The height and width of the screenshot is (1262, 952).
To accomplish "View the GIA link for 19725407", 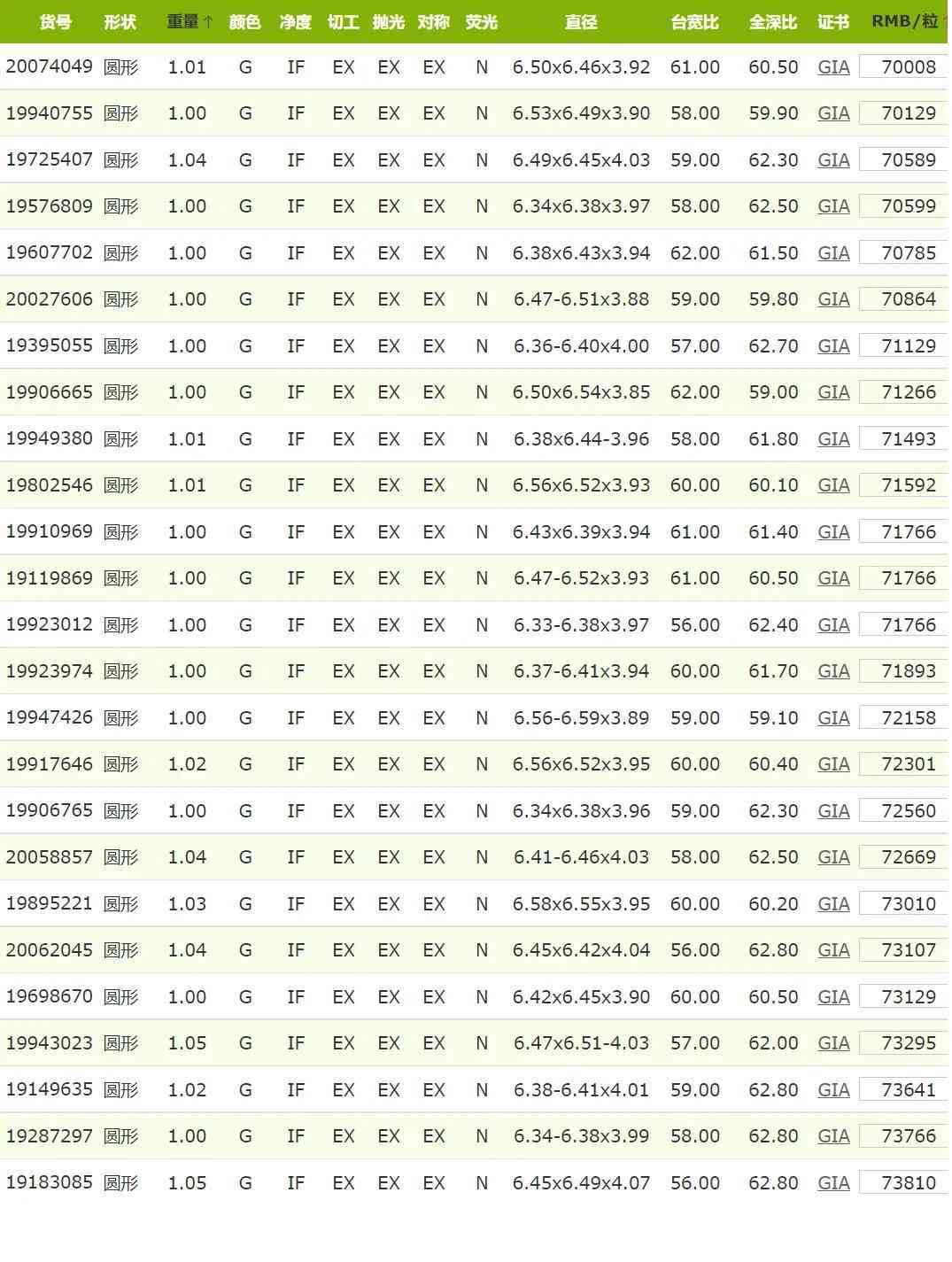I will click(833, 160).
